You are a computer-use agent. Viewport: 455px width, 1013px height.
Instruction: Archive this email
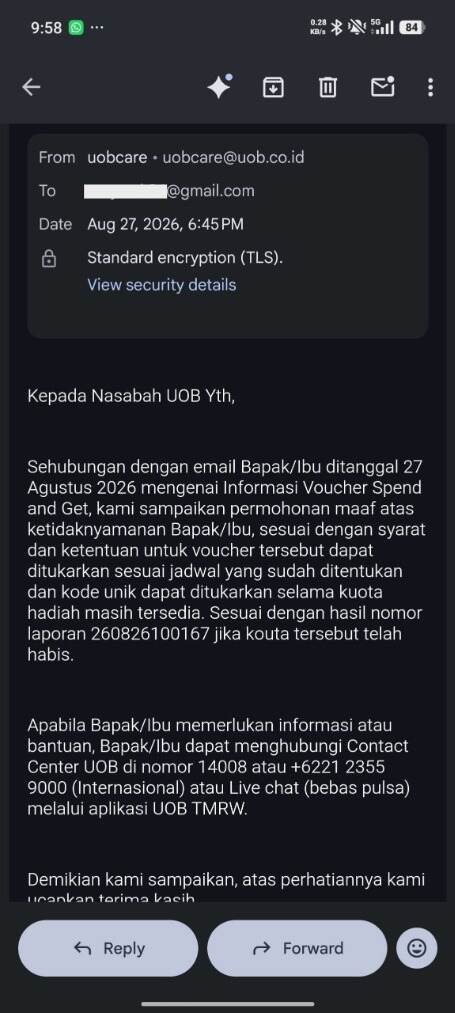pos(273,87)
